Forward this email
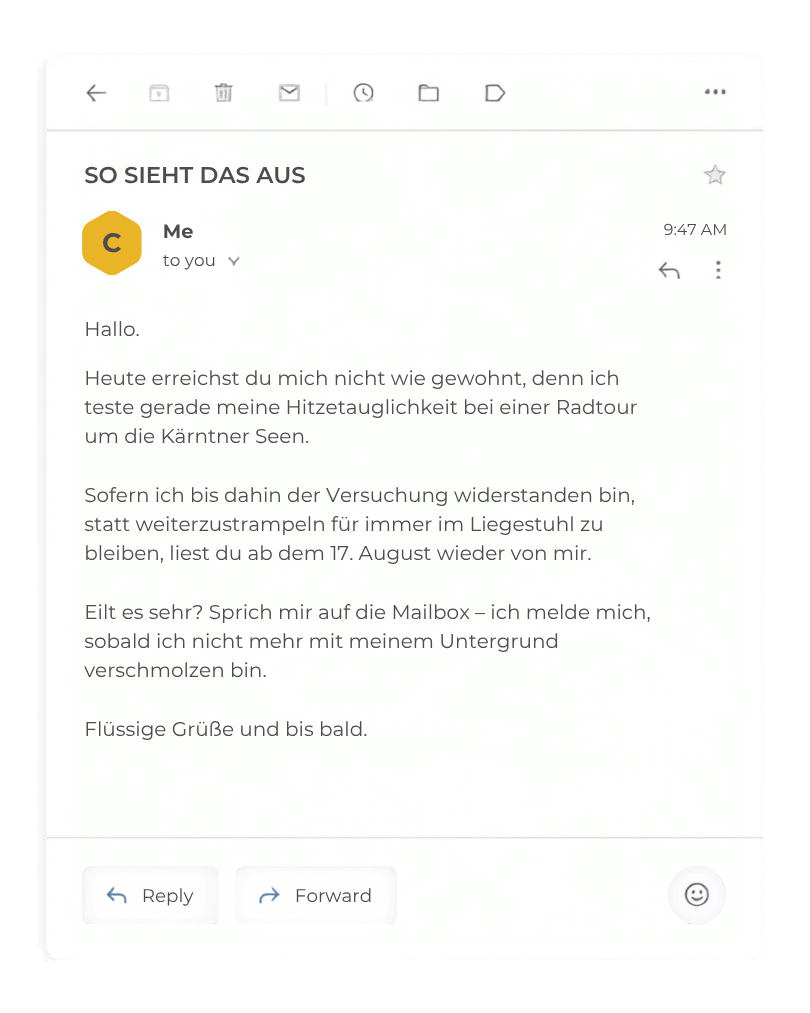The height and width of the screenshot is (1013, 810). (316, 895)
